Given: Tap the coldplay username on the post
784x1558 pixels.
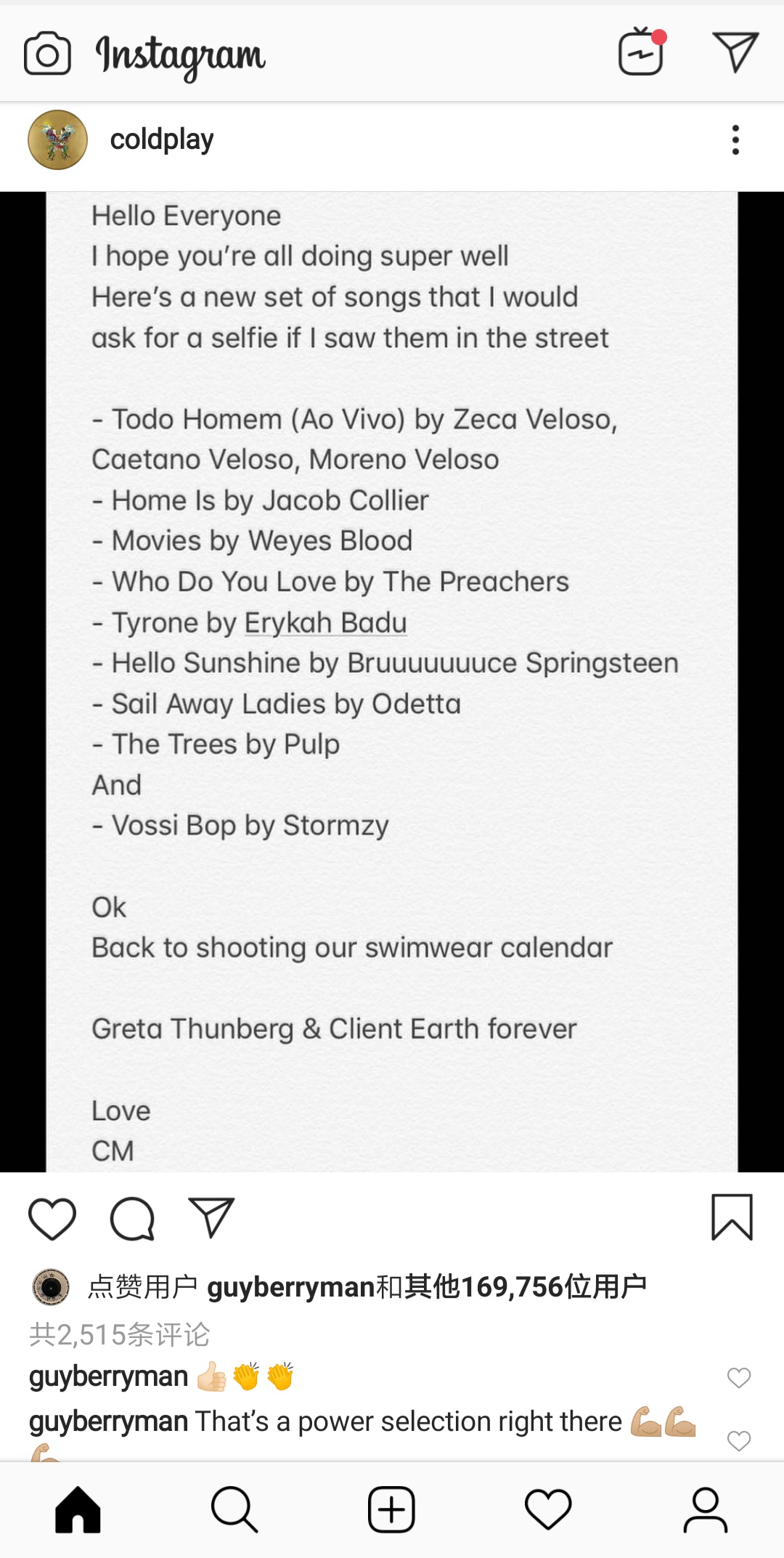Looking at the screenshot, I should click(162, 139).
